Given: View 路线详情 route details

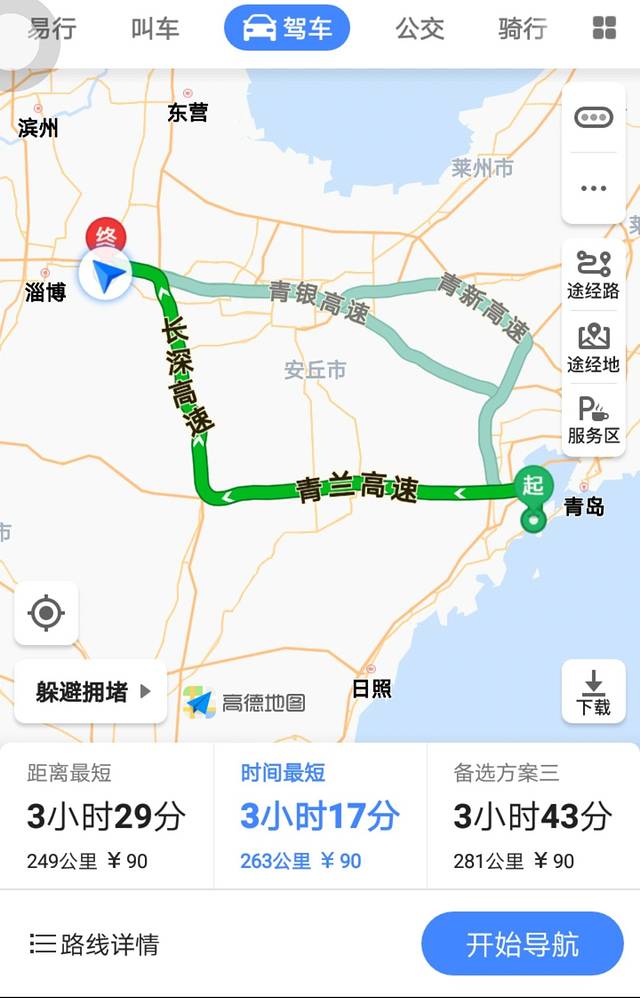Looking at the screenshot, I should pyautogui.click(x=95, y=944).
